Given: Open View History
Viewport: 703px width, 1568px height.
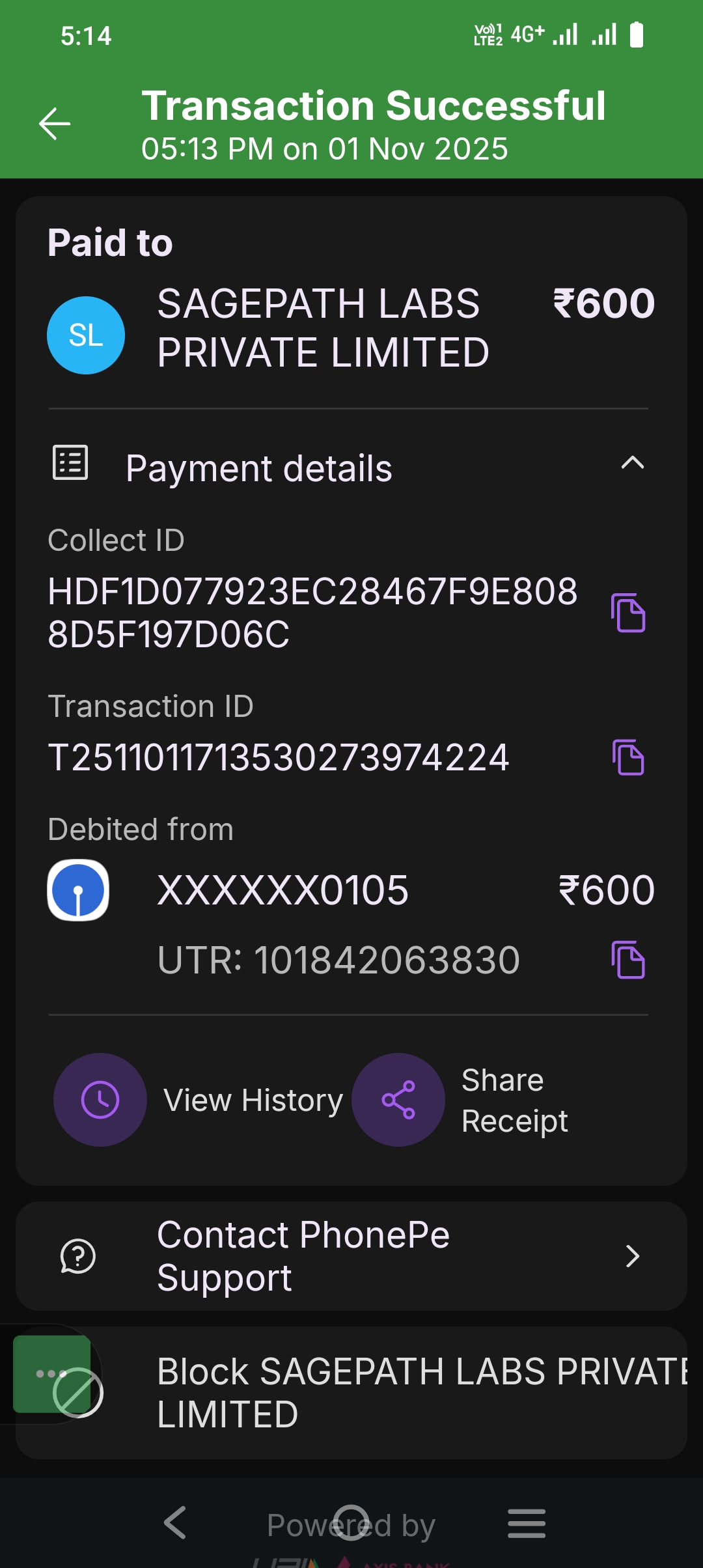Looking at the screenshot, I should point(100,1100).
